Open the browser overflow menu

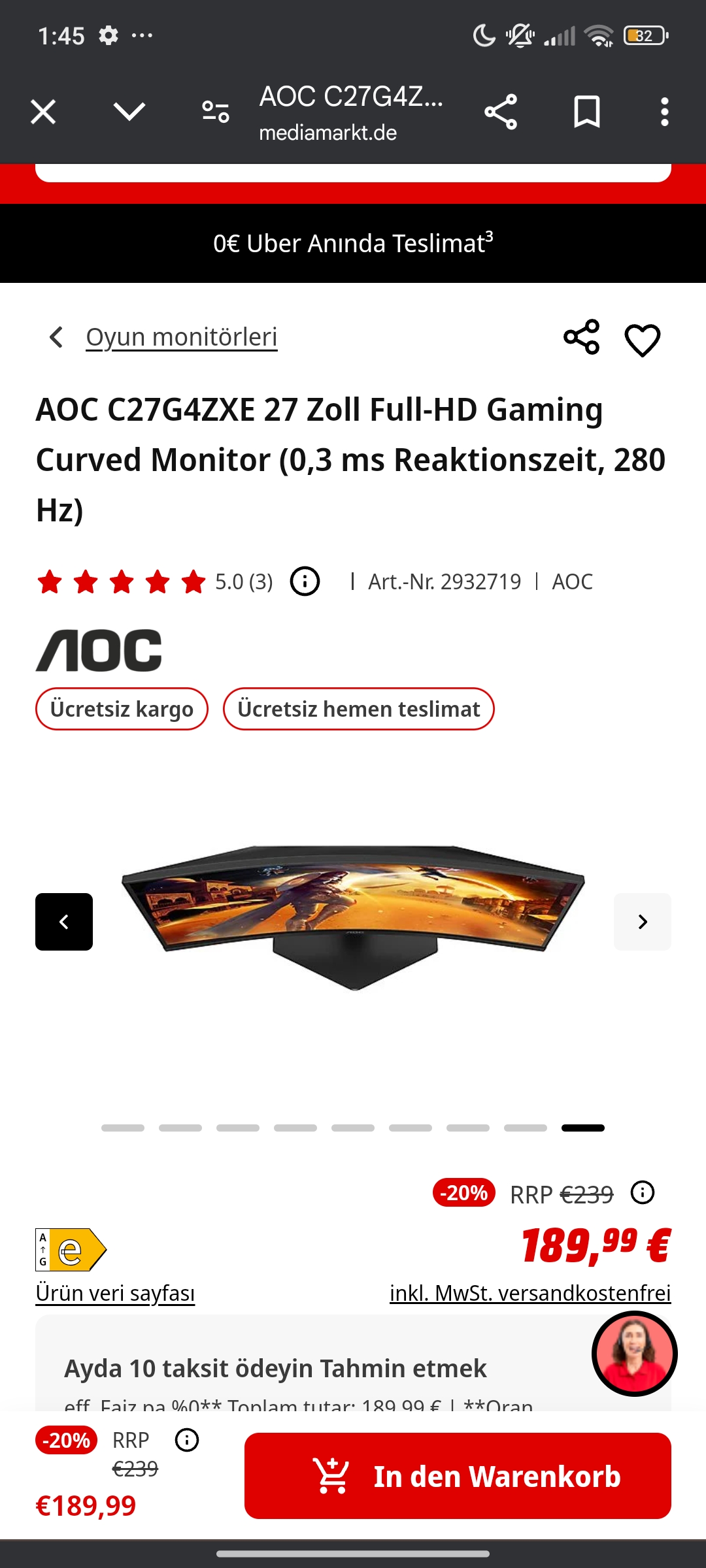664,112
